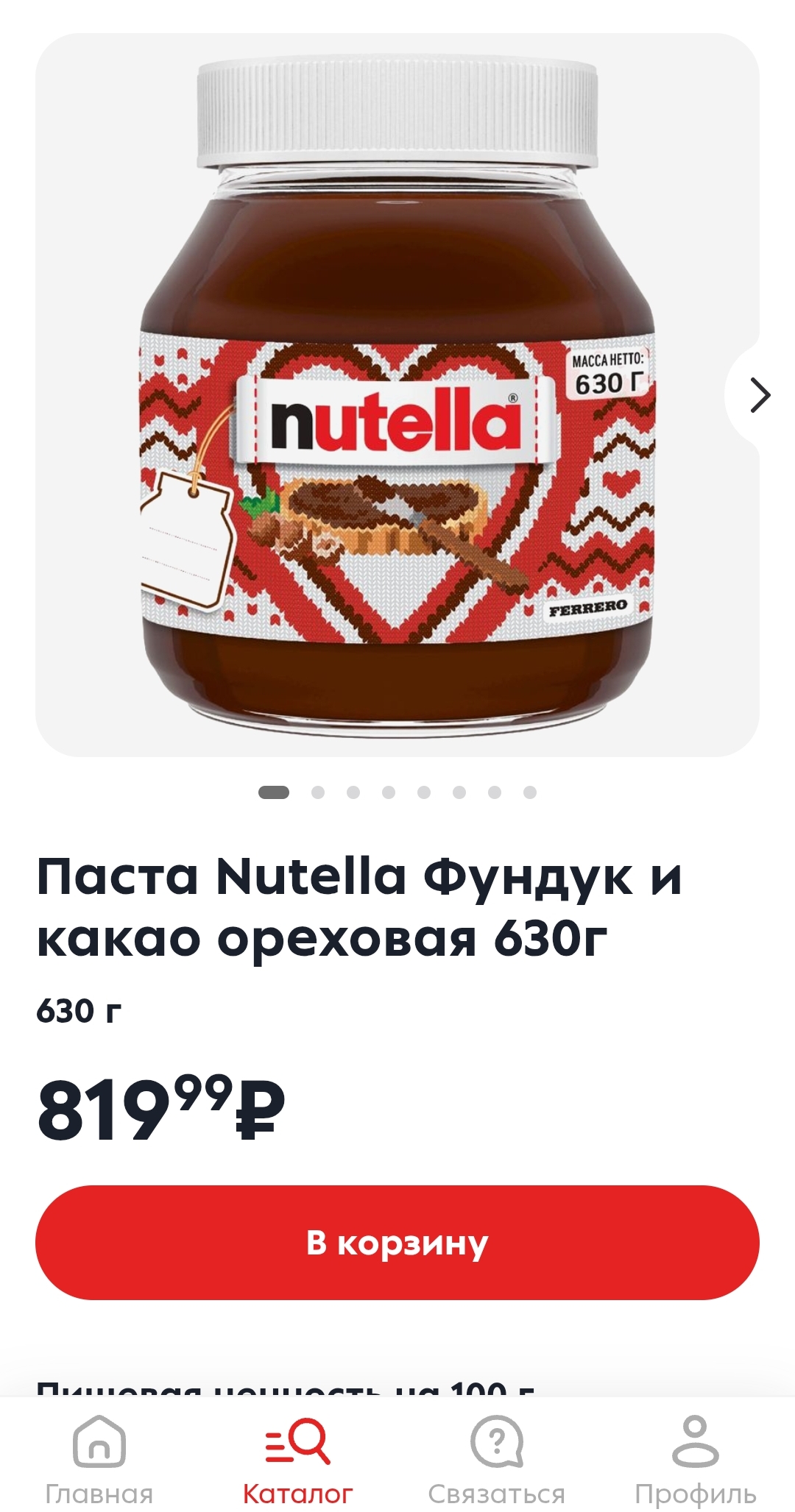Open the Связаться tab
795x1512 pixels.
(x=497, y=1460)
